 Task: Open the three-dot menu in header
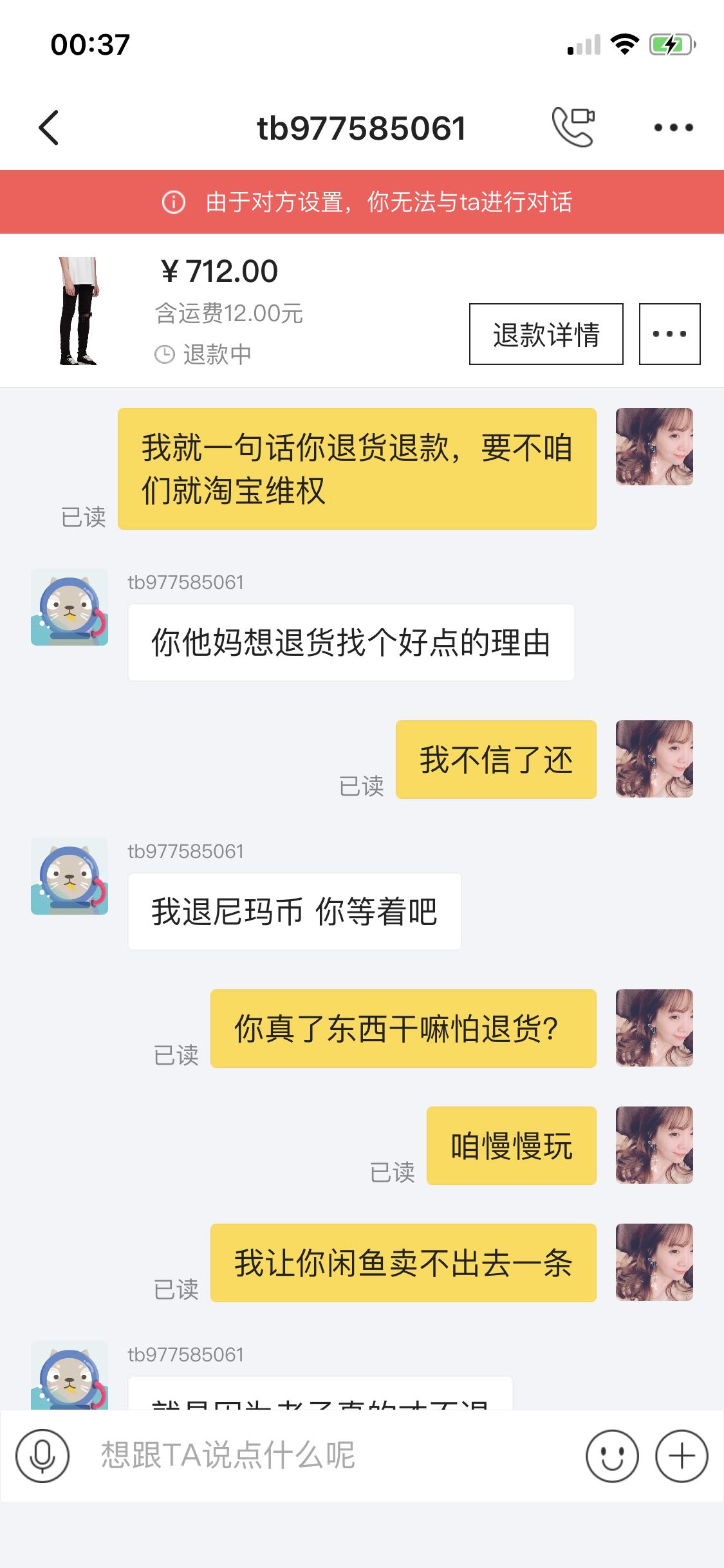[x=673, y=127]
